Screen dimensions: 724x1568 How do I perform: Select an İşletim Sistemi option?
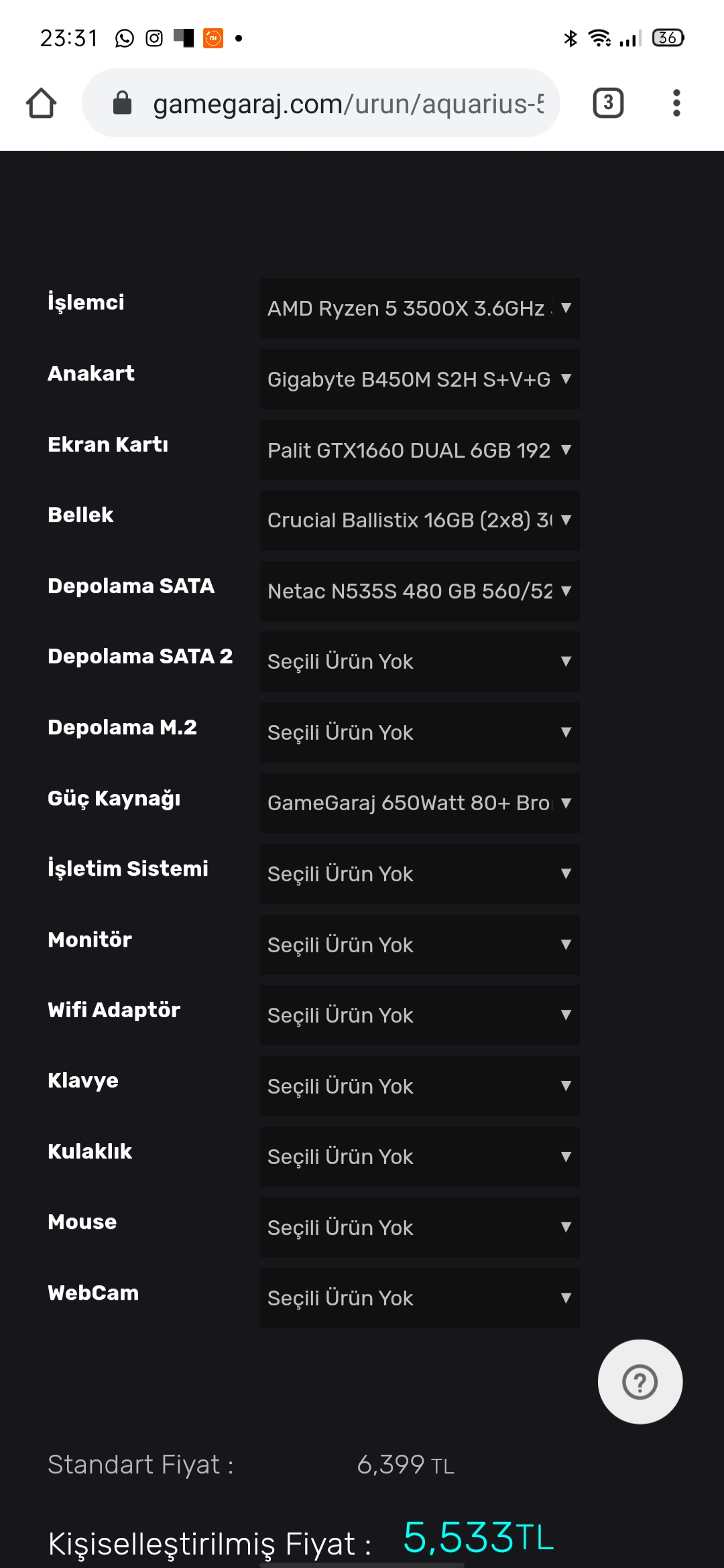tap(420, 874)
